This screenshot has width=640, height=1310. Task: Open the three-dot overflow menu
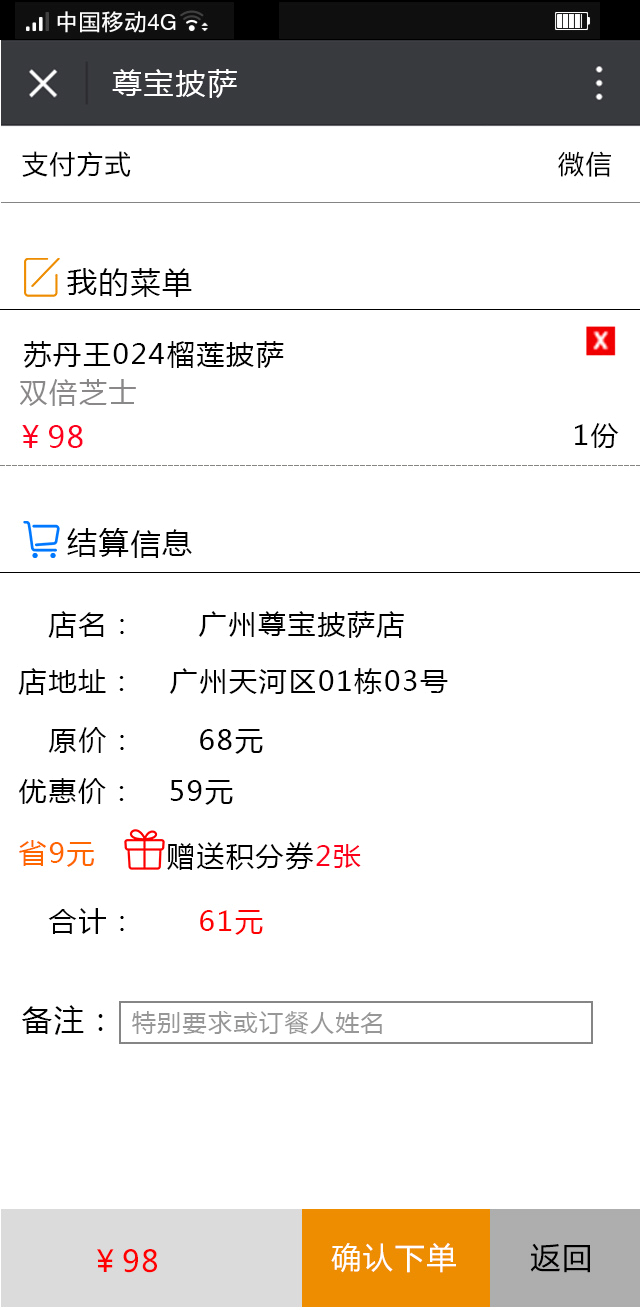(x=598, y=83)
